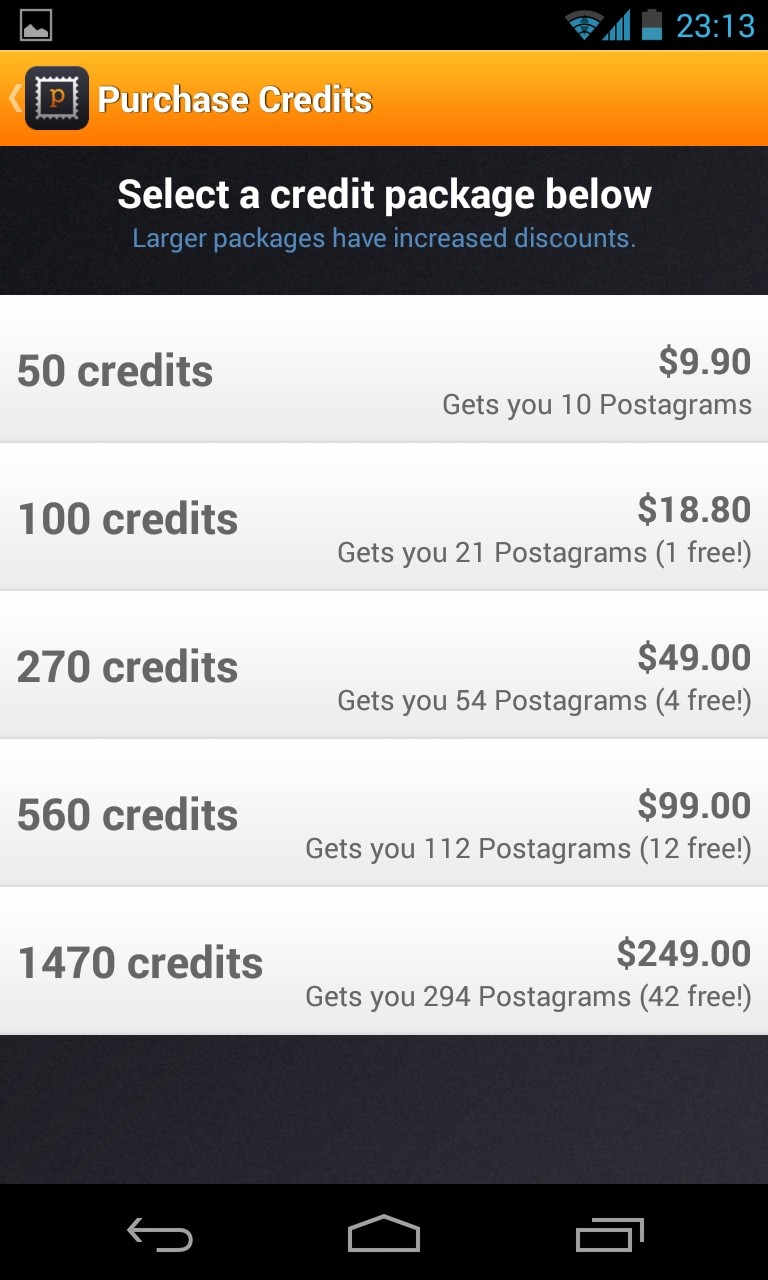Select the 50 credits package
The width and height of the screenshot is (768, 1280).
pos(384,370)
